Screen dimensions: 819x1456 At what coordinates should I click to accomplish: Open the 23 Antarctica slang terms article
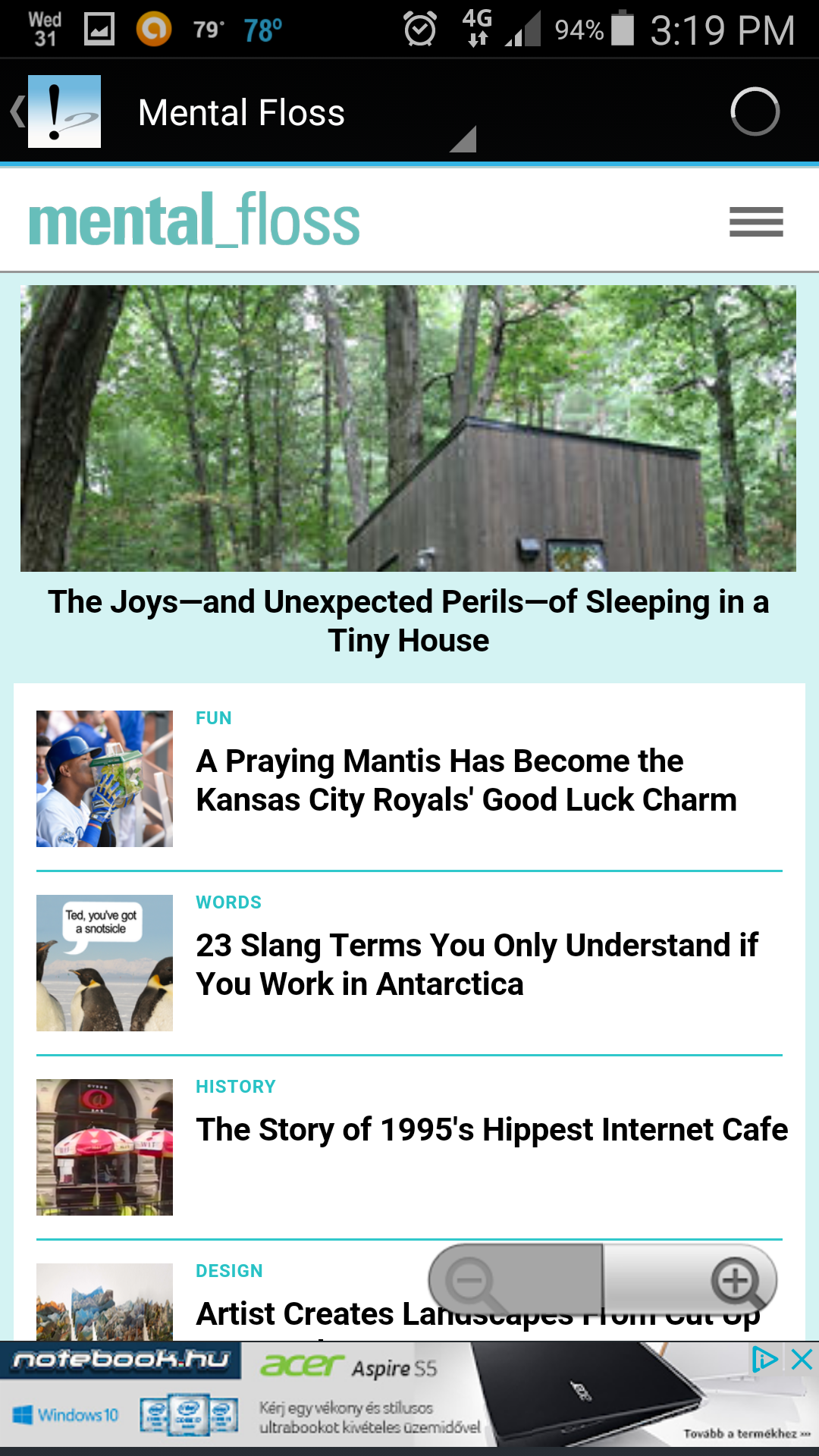pyautogui.click(x=476, y=965)
